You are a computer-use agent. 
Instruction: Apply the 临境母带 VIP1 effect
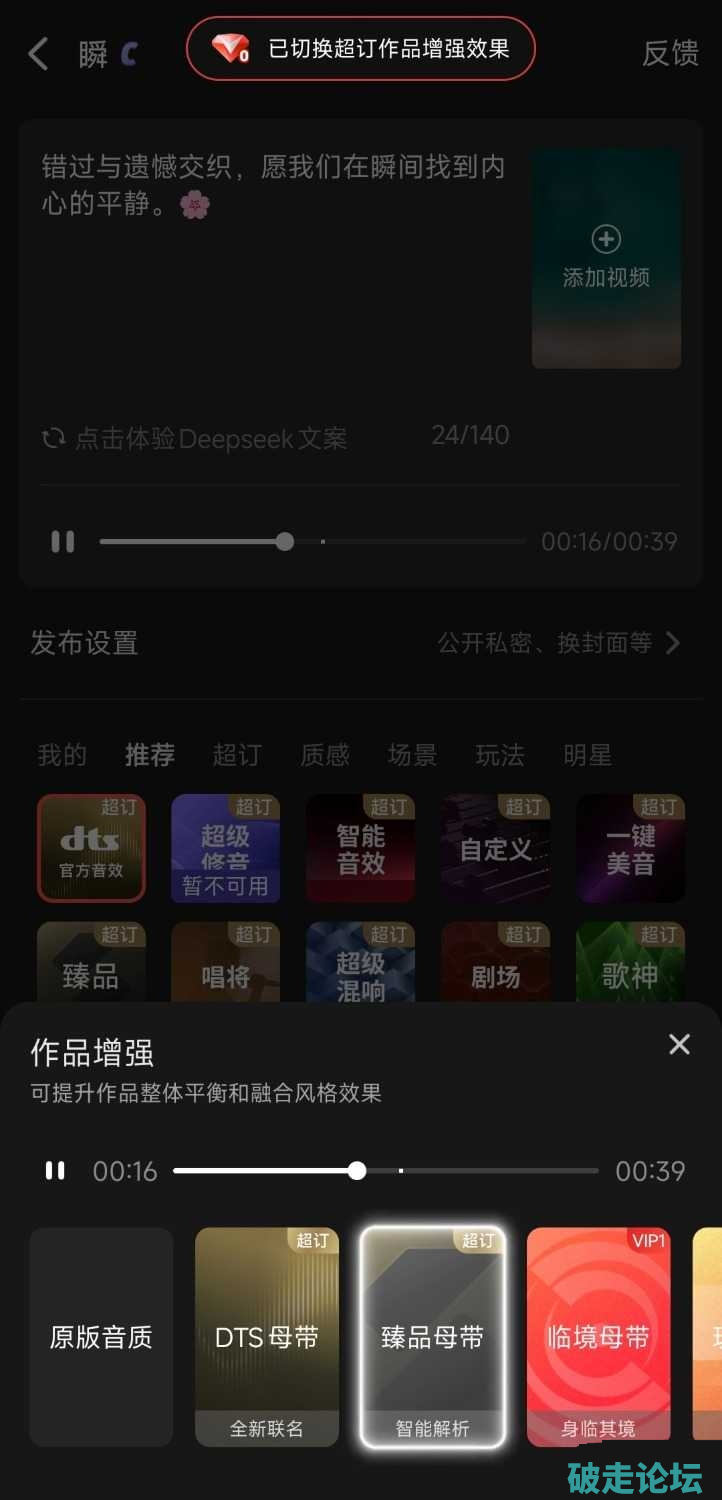coord(597,1337)
